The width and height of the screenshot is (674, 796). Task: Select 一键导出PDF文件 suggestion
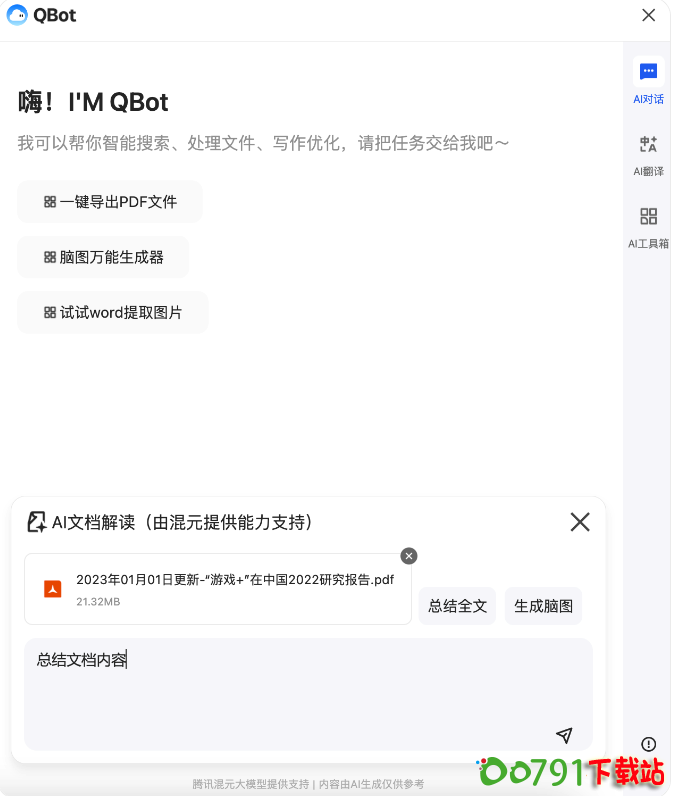click(x=110, y=202)
